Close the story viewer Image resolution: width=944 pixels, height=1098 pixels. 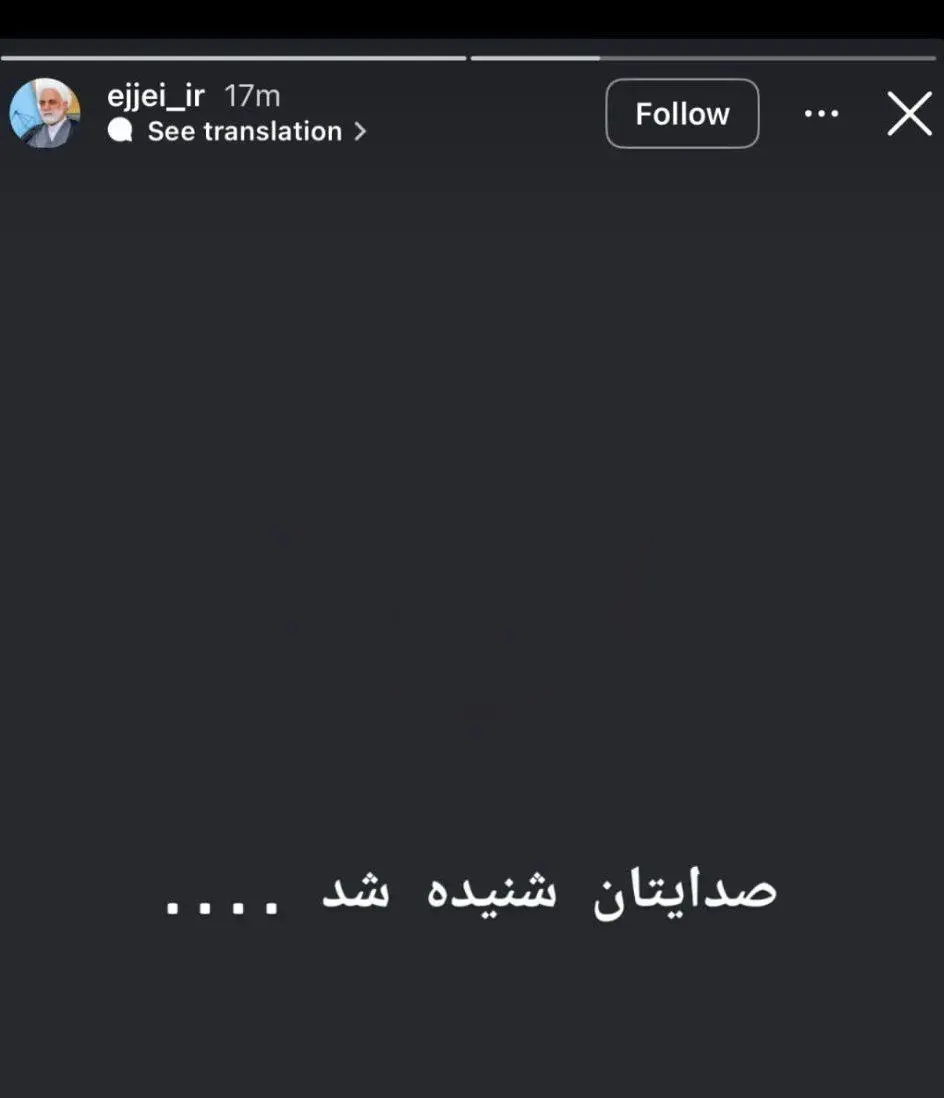(x=909, y=114)
